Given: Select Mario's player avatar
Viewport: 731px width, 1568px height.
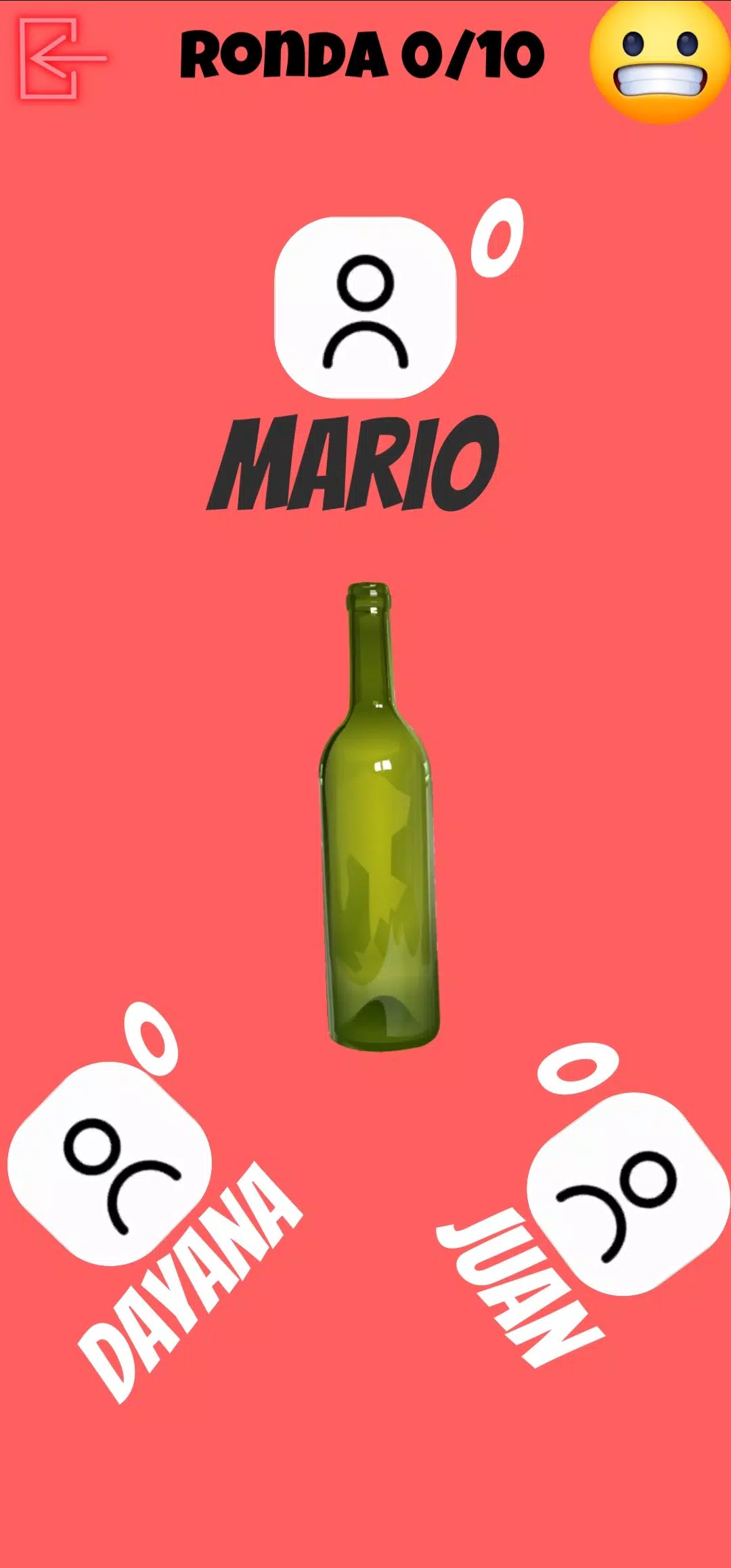Looking at the screenshot, I should (365, 309).
